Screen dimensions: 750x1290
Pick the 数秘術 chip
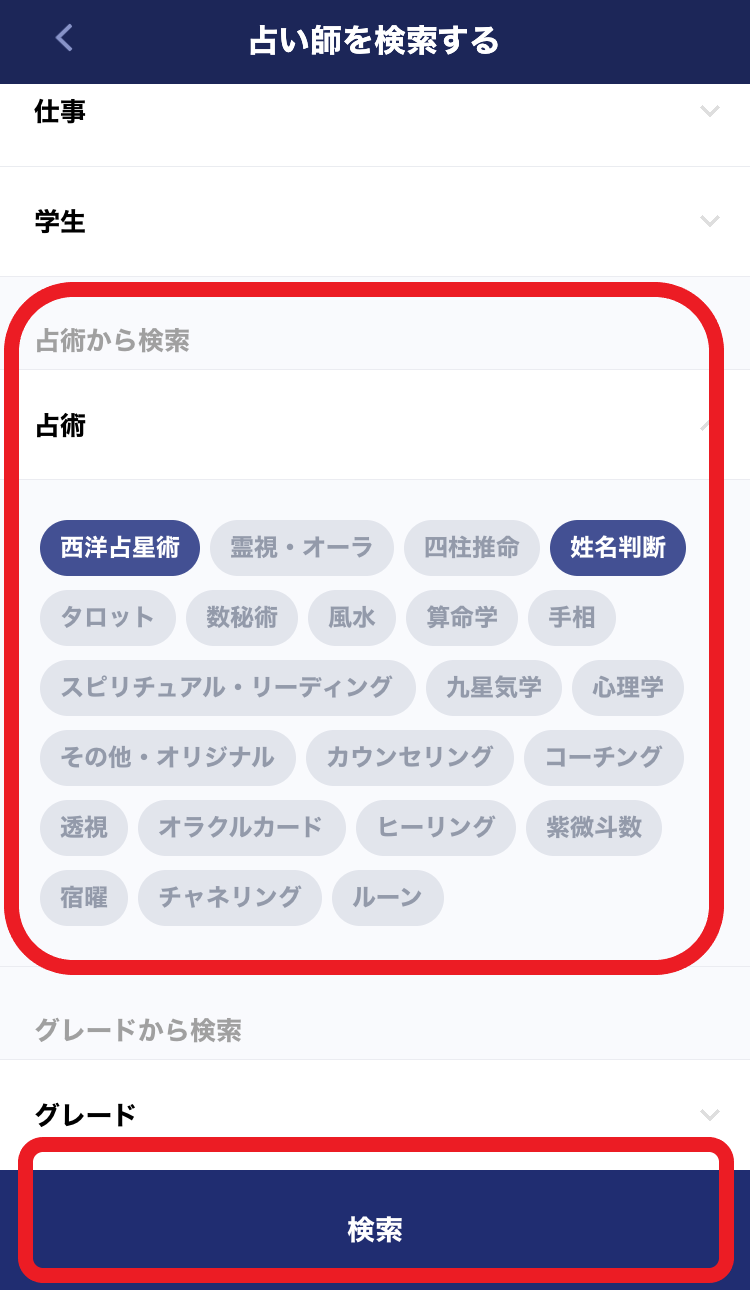pos(241,618)
